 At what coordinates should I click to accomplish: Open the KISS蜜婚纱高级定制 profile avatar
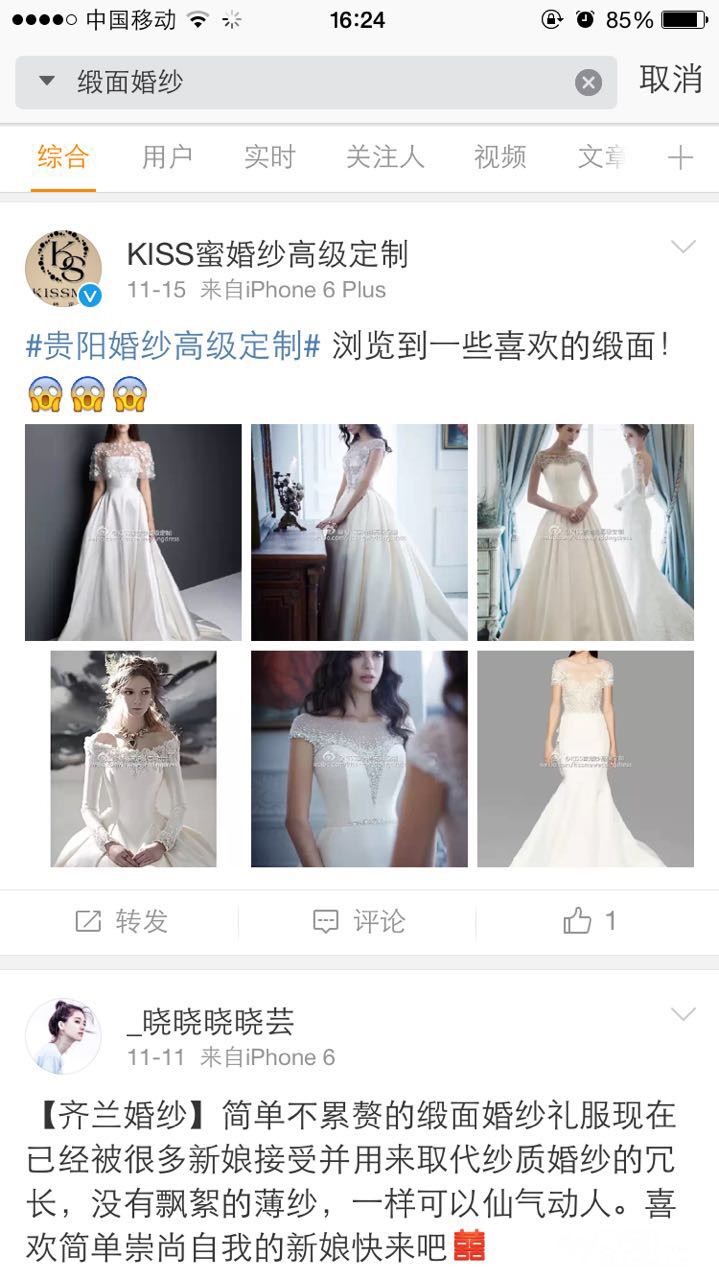[63, 269]
